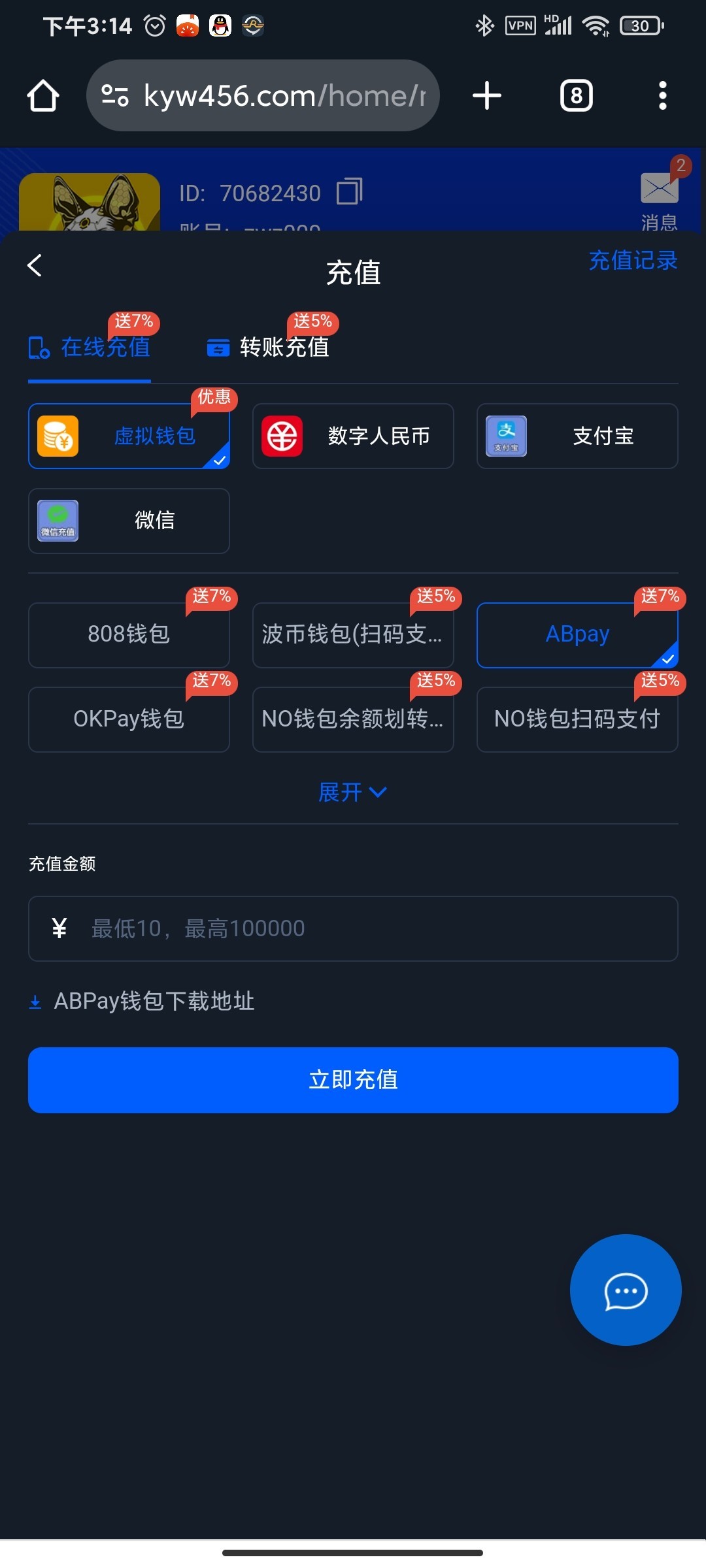
Task: Expand more wallets with 展开
Action: coord(352,792)
